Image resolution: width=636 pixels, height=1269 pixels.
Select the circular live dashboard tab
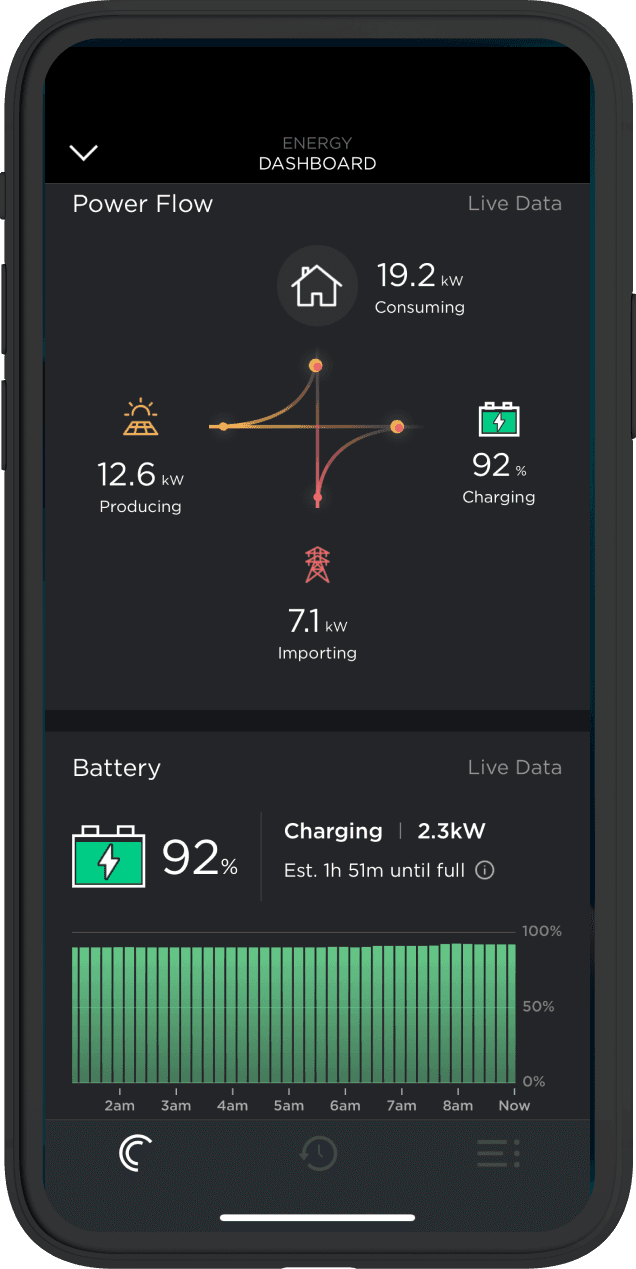[x=135, y=1153]
